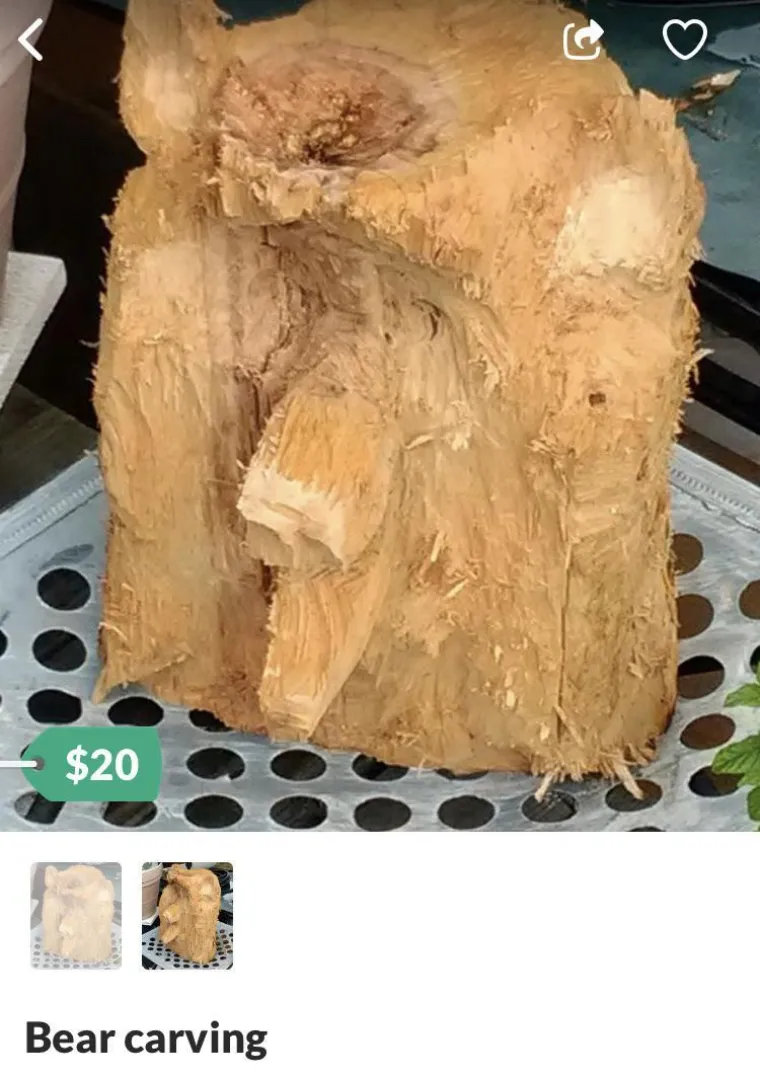
Task: Select the second darker photo thumbnail
Action: pos(187,915)
